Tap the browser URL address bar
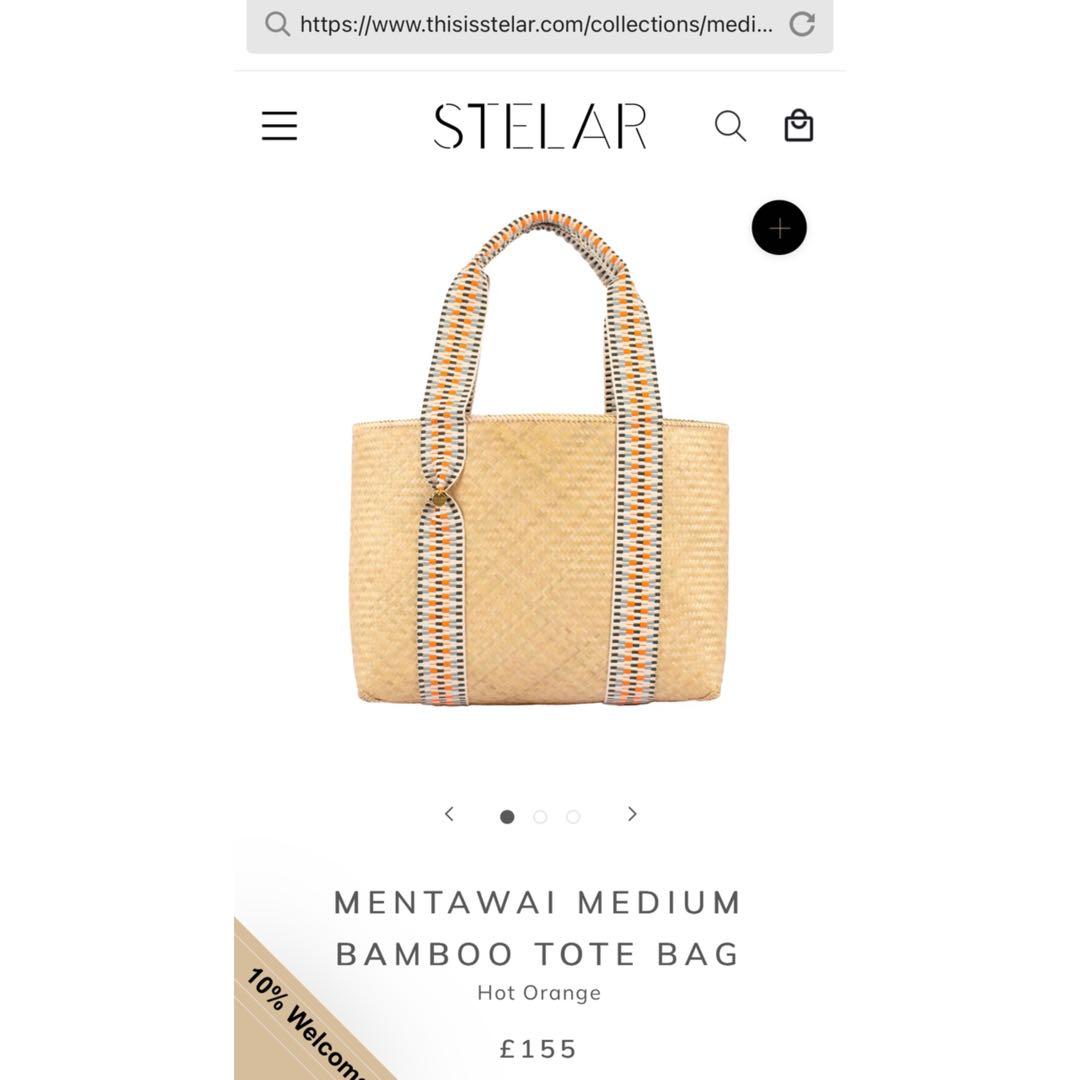Screen dimensions: 1080x1080 click(x=535, y=24)
